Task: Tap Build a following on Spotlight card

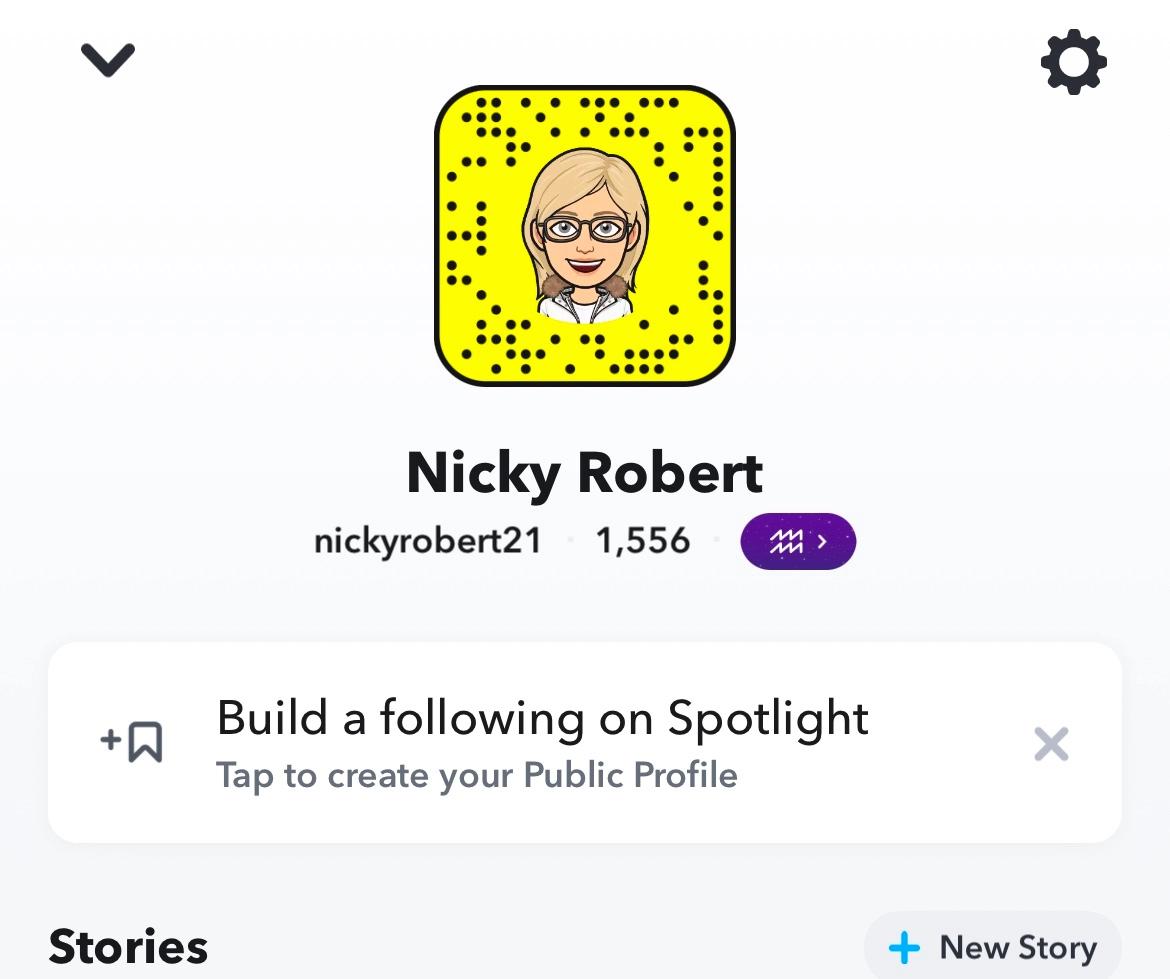Action: (x=542, y=742)
